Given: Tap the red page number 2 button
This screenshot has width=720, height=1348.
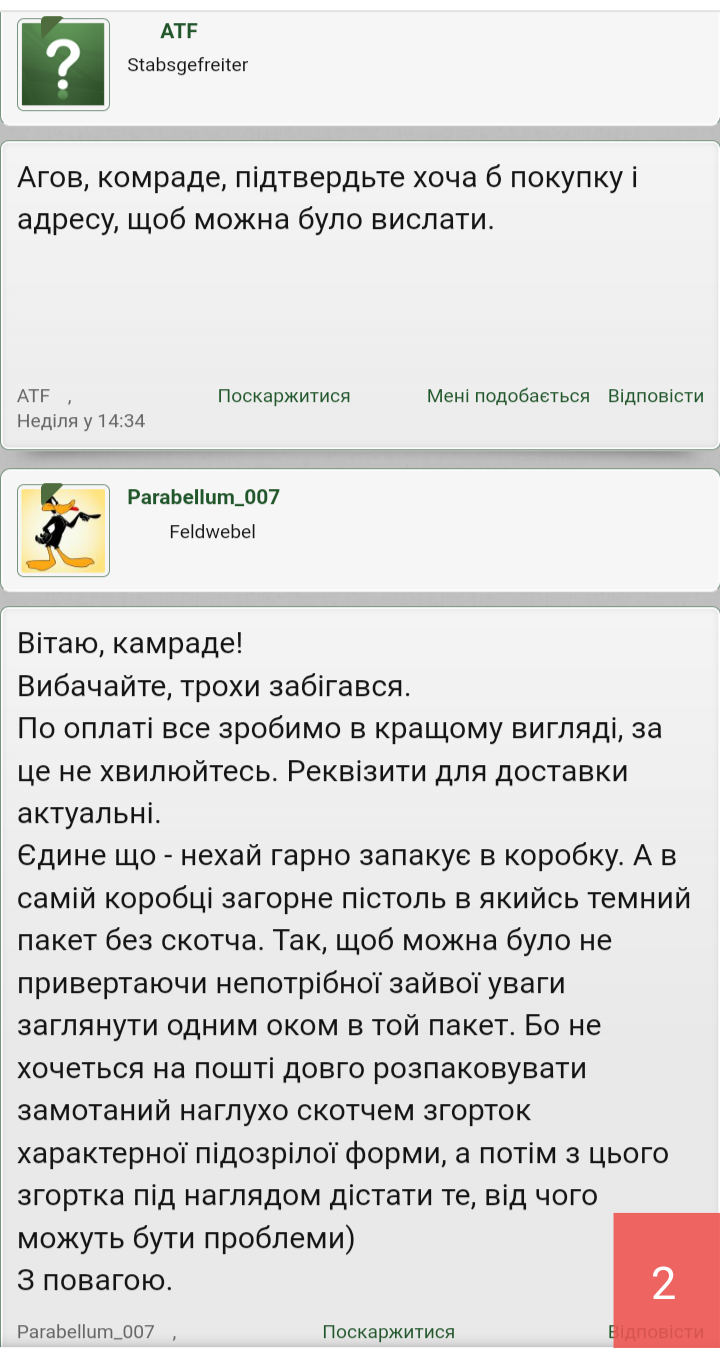Looking at the screenshot, I should pos(666,1281).
